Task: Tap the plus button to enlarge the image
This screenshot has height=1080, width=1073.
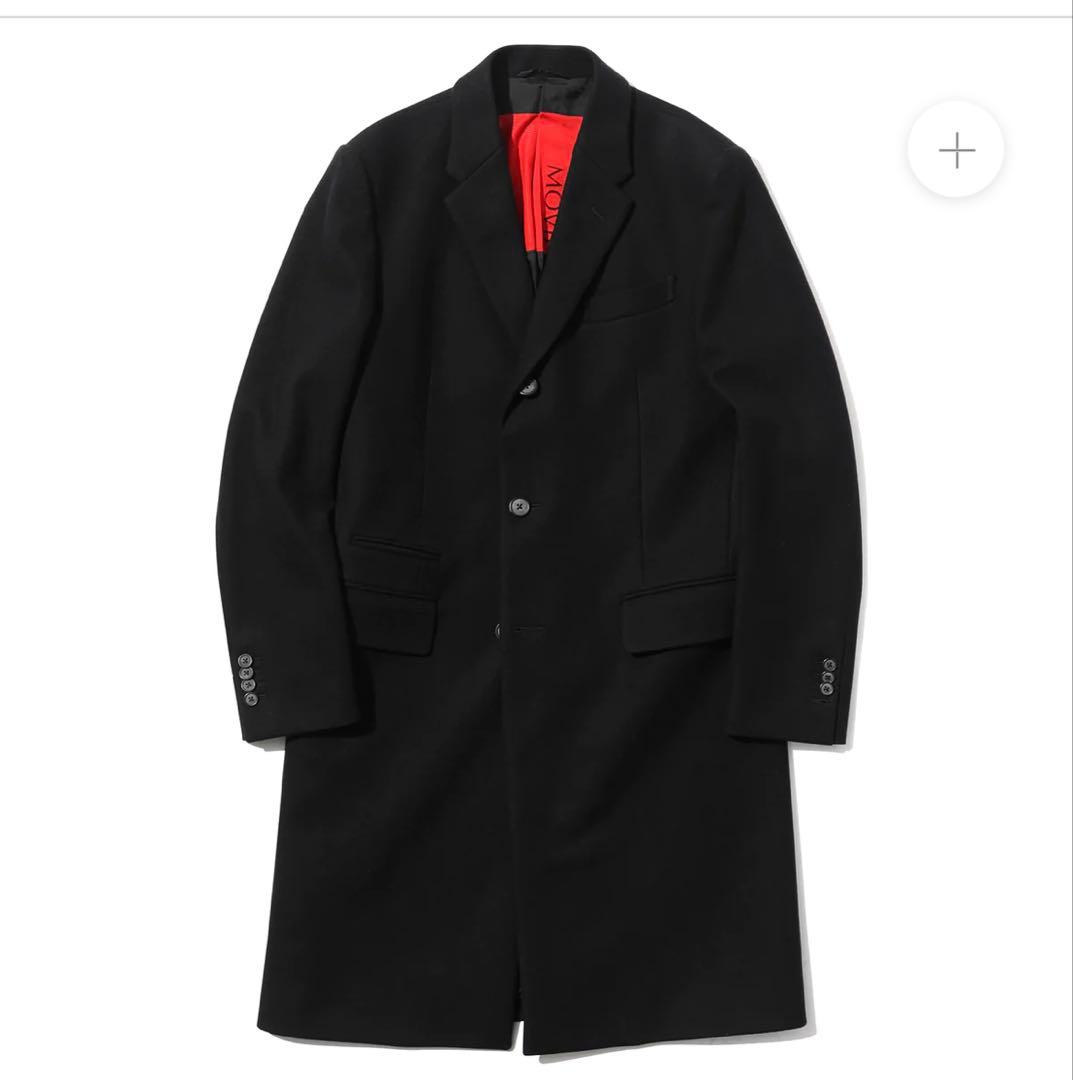Action: (956, 150)
